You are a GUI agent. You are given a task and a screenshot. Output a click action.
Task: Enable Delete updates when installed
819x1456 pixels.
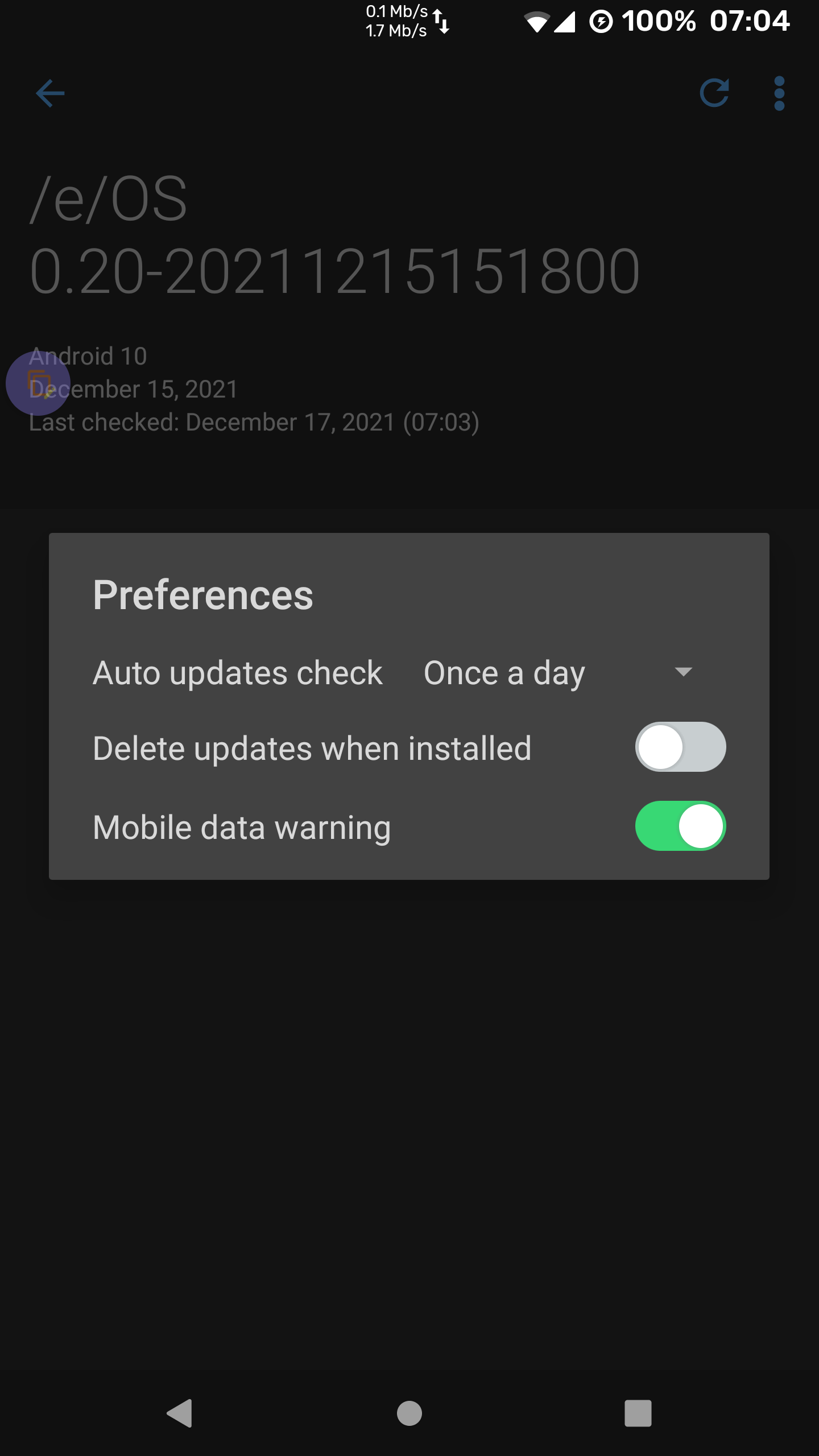[680, 747]
